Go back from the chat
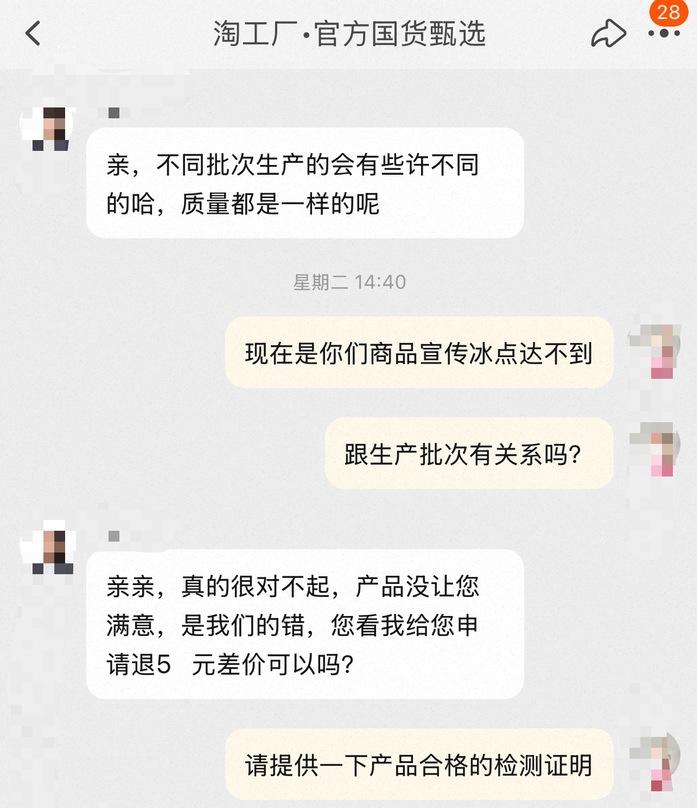The image size is (697, 808). coord(33,34)
